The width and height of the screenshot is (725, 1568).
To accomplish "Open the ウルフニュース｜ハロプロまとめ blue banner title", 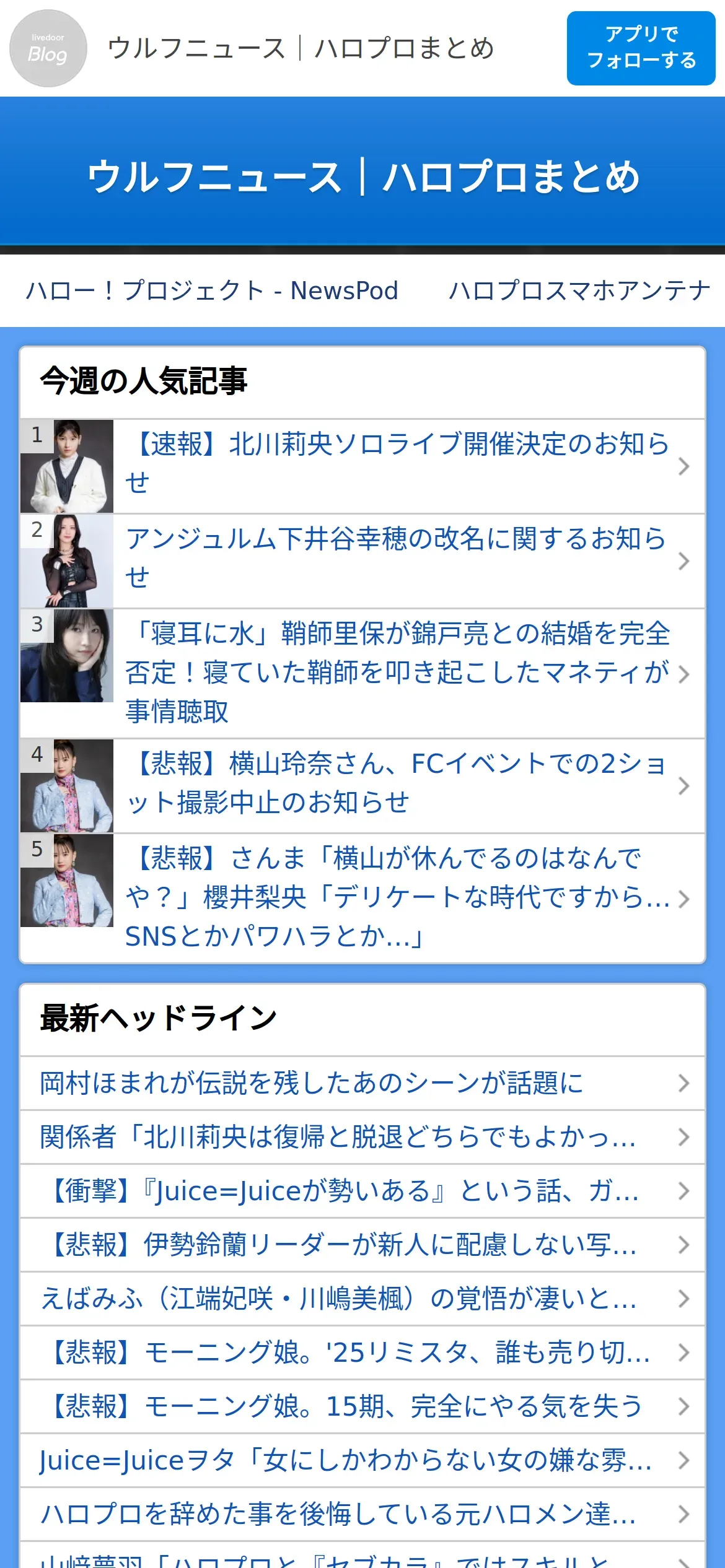I will coord(362,177).
